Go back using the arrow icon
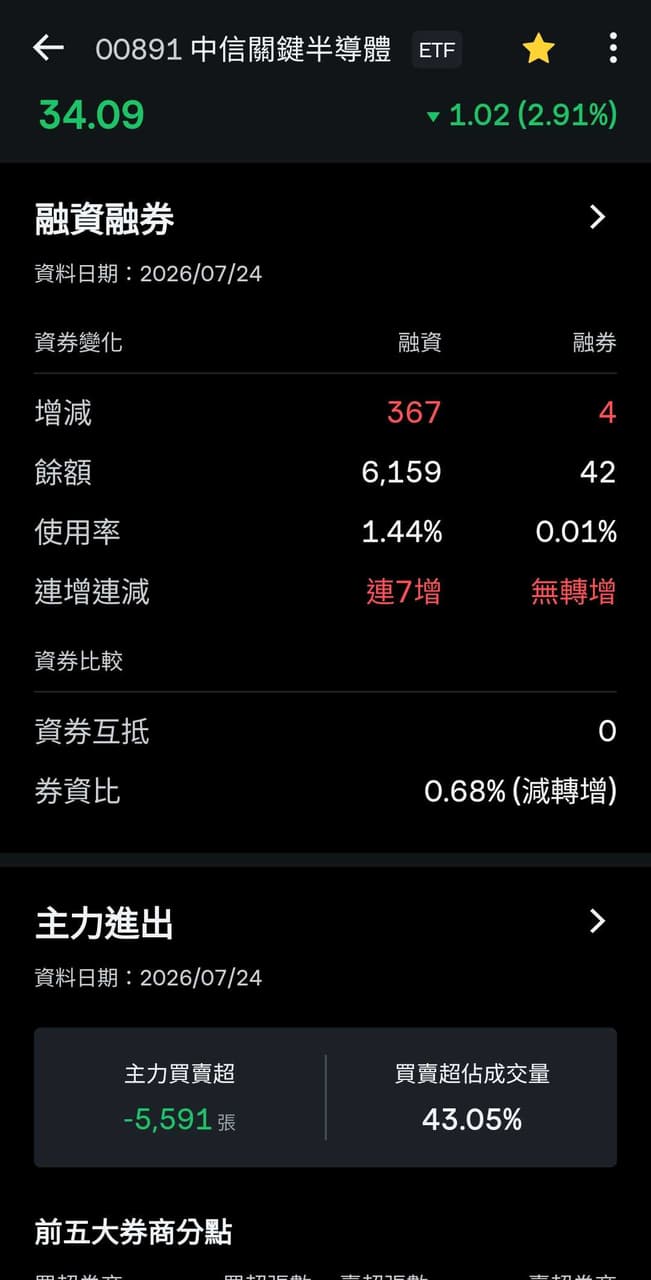The width and height of the screenshot is (651, 1280). point(48,48)
